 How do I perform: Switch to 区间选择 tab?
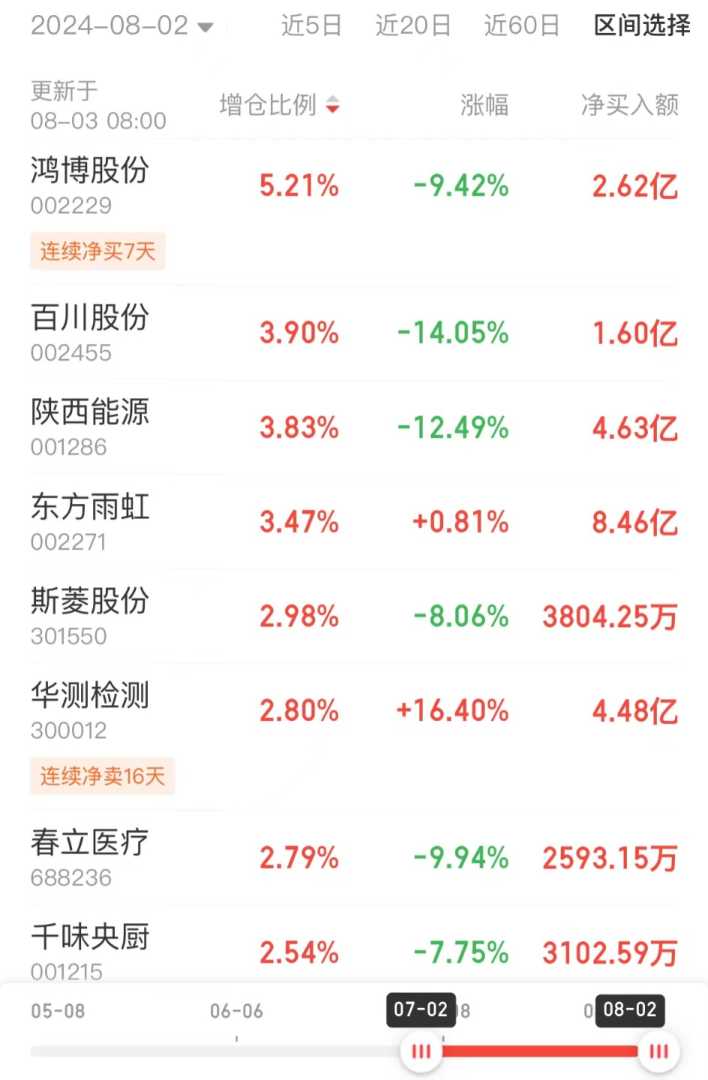click(642, 26)
